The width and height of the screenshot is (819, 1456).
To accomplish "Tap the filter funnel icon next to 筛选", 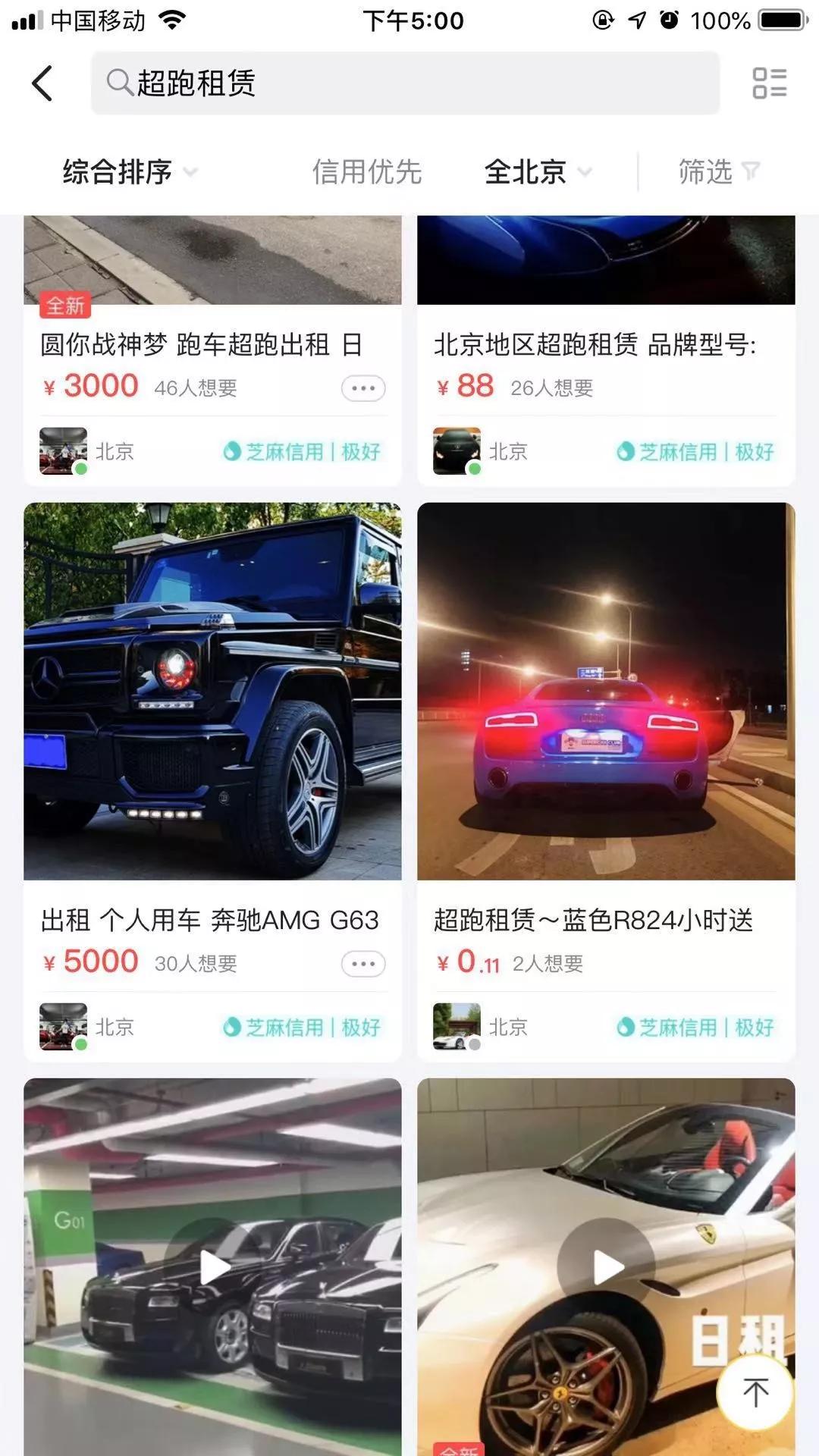I will (751, 172).
